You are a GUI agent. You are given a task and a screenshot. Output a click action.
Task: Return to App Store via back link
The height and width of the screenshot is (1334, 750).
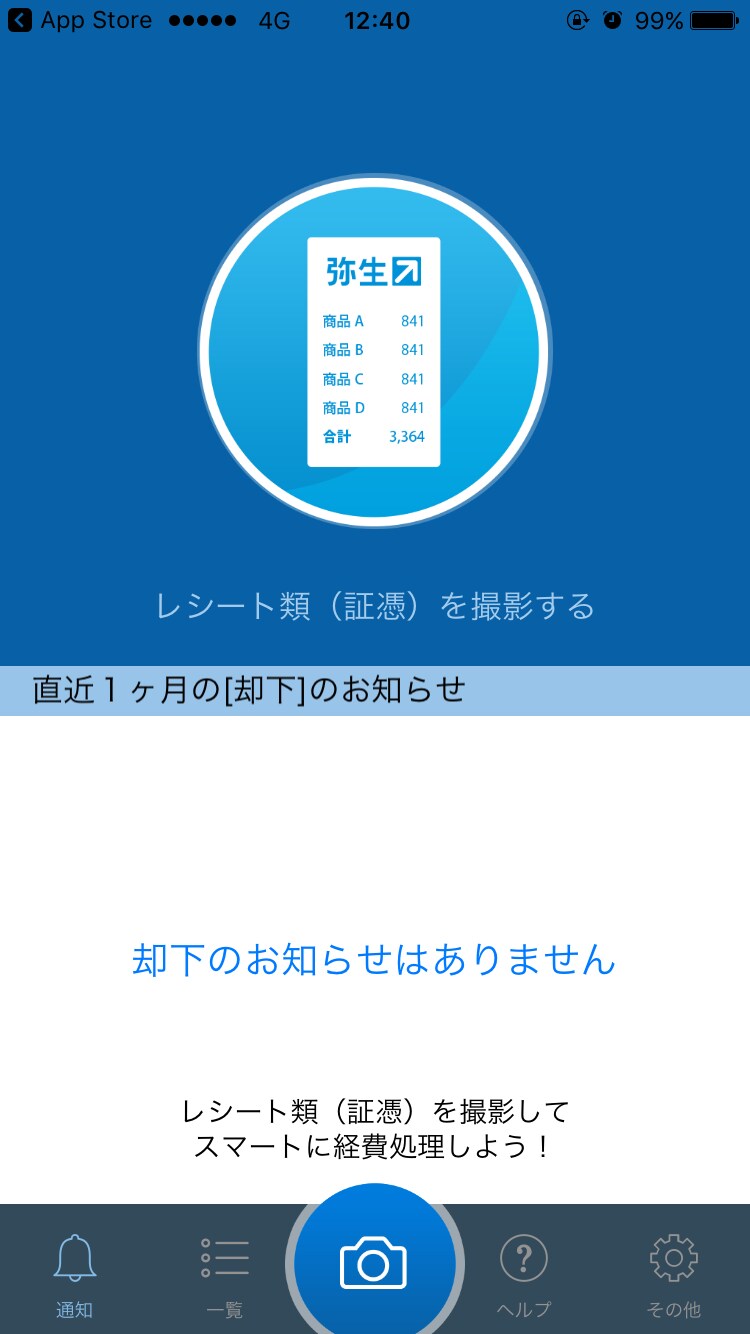(x=80, y=20)
